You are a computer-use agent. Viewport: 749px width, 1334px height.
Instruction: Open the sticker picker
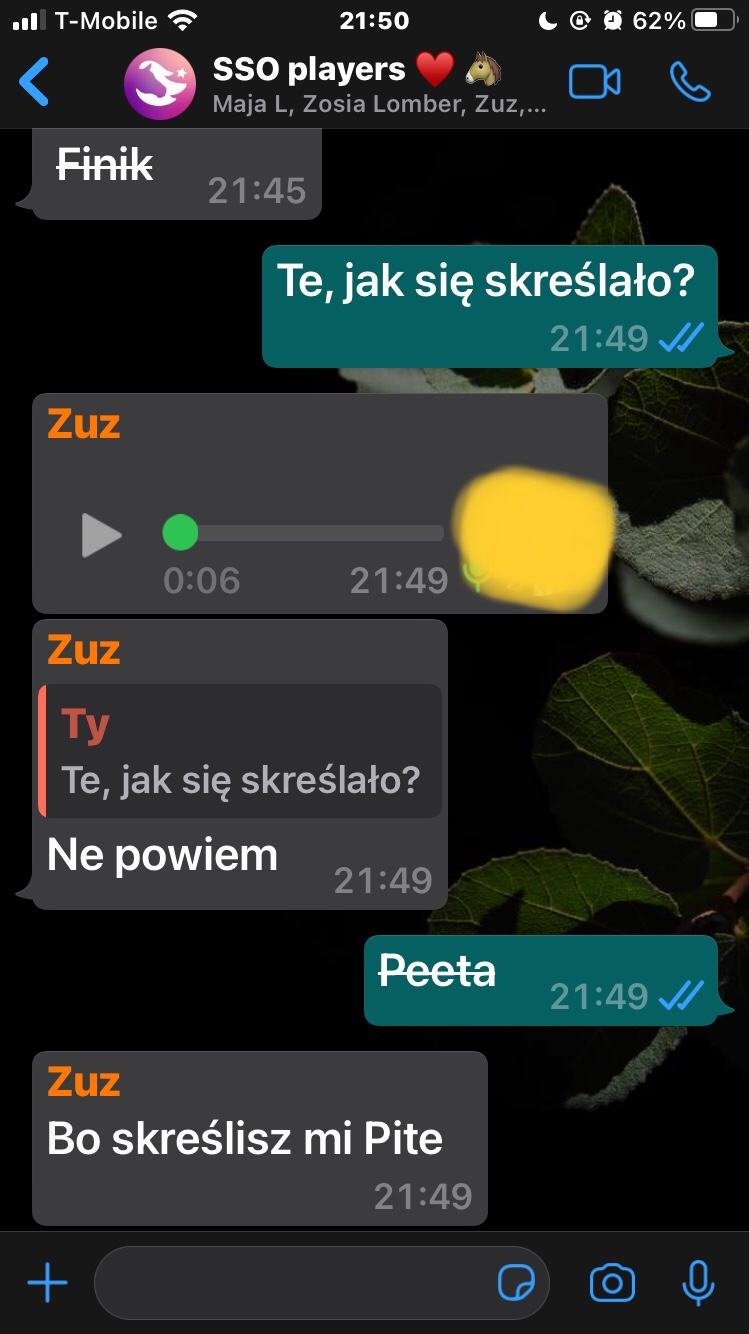[x=516, y=1282]
